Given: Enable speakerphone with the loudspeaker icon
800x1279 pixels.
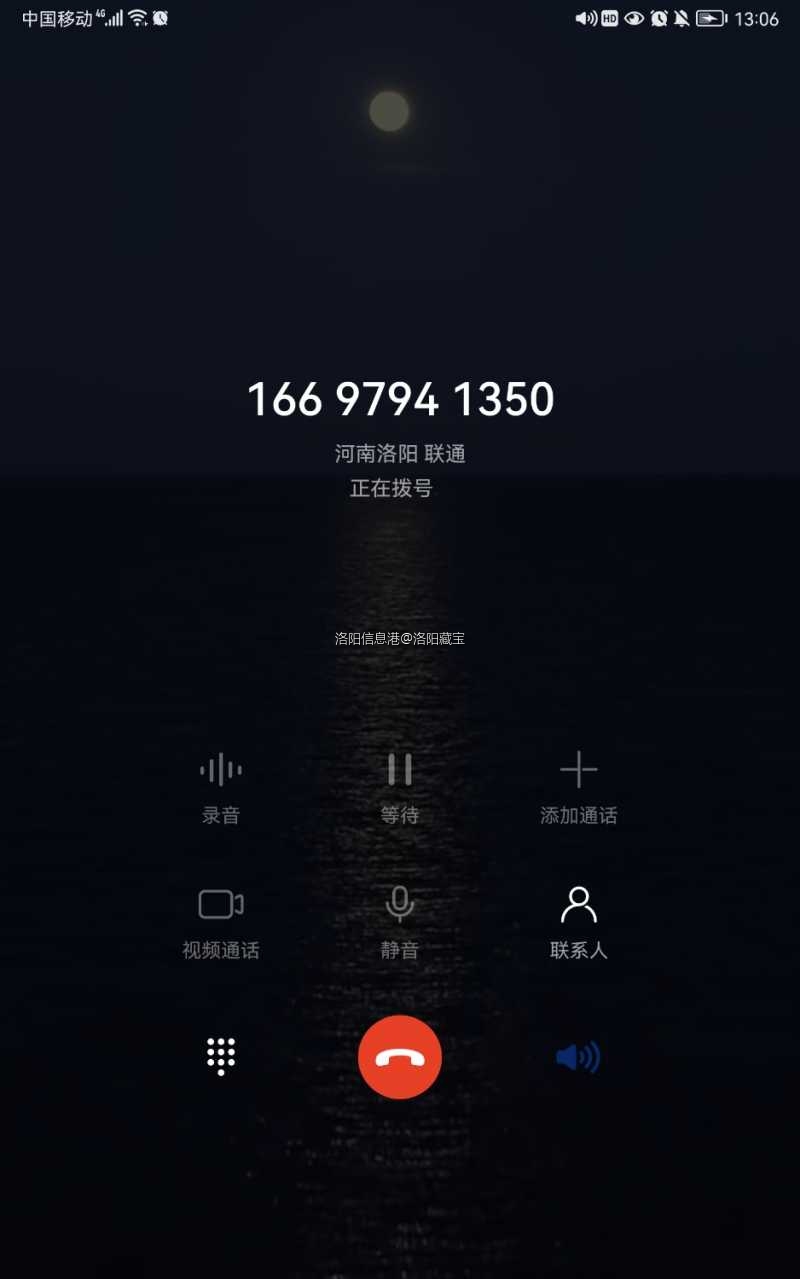Looking at the screenshot, I should click(579, 1057).
